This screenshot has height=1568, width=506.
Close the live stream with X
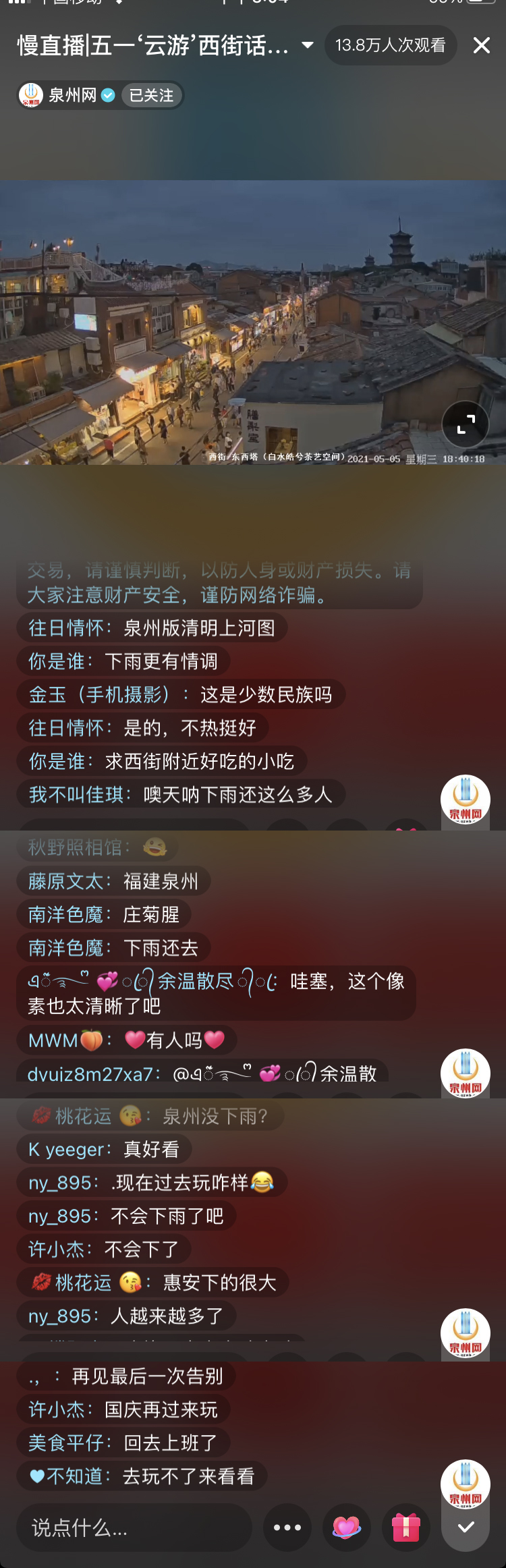(x=481, y=45)
